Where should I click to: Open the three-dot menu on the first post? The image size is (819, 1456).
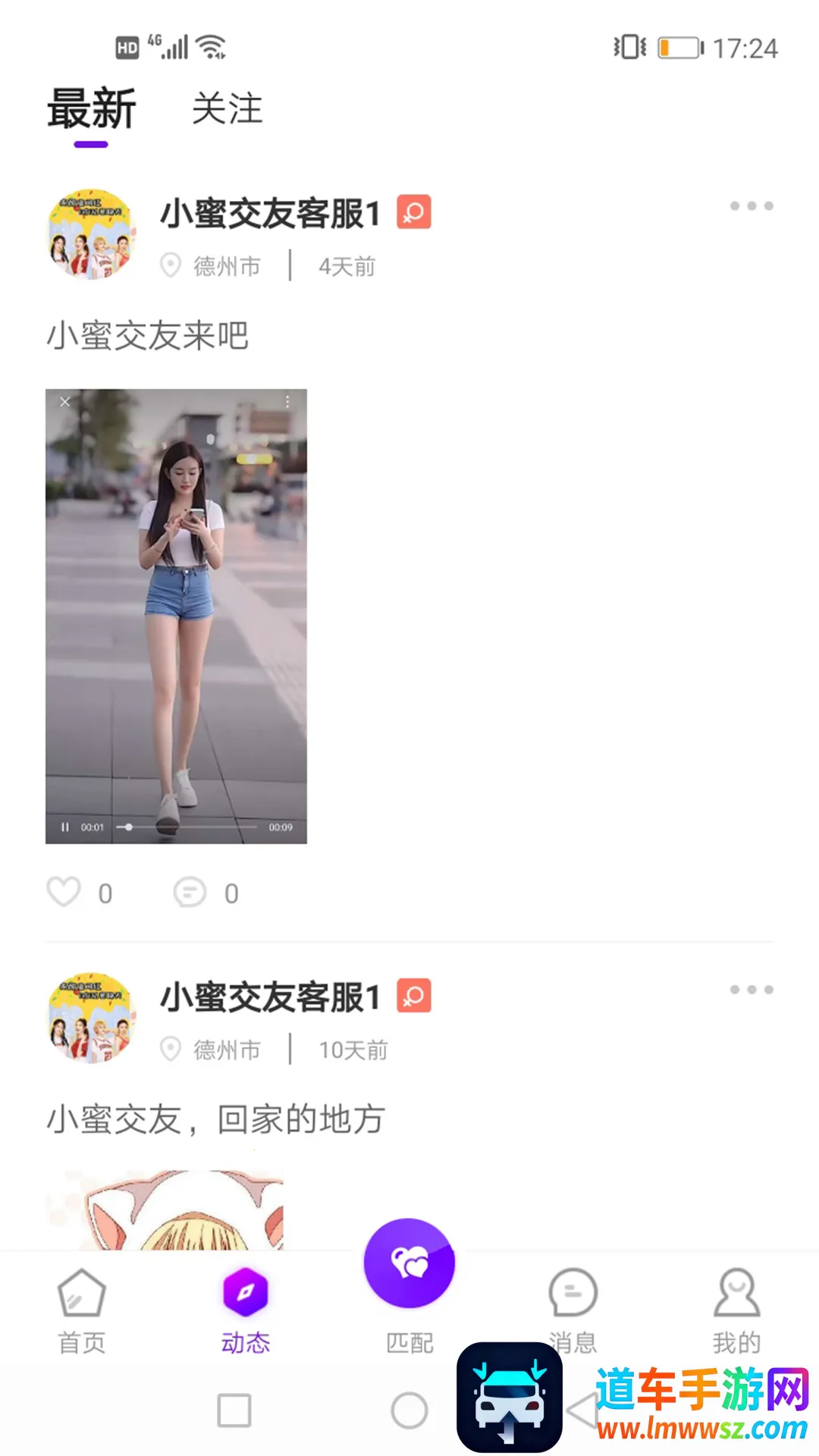point(752,205)
